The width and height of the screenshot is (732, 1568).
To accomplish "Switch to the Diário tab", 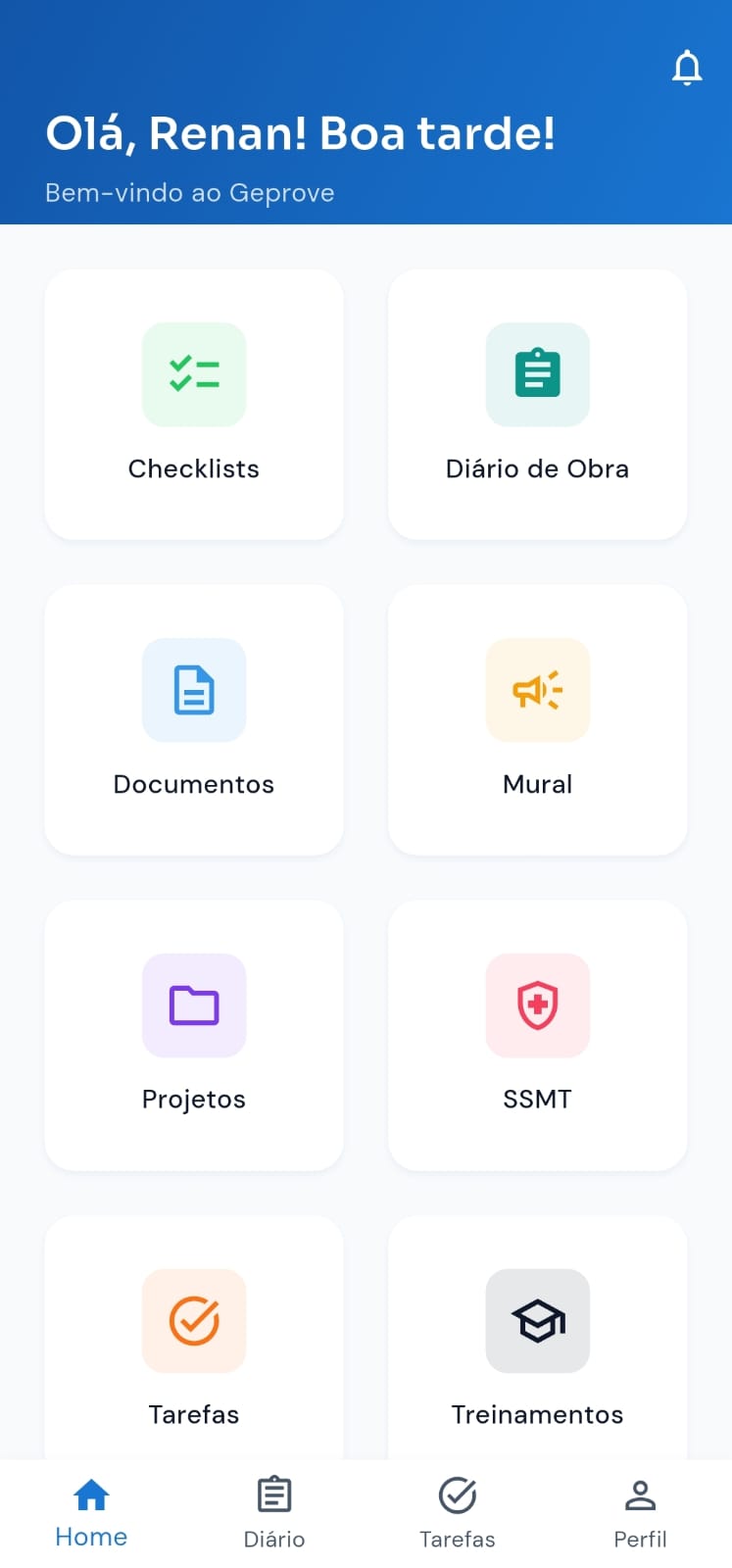I will point(274,1512).
